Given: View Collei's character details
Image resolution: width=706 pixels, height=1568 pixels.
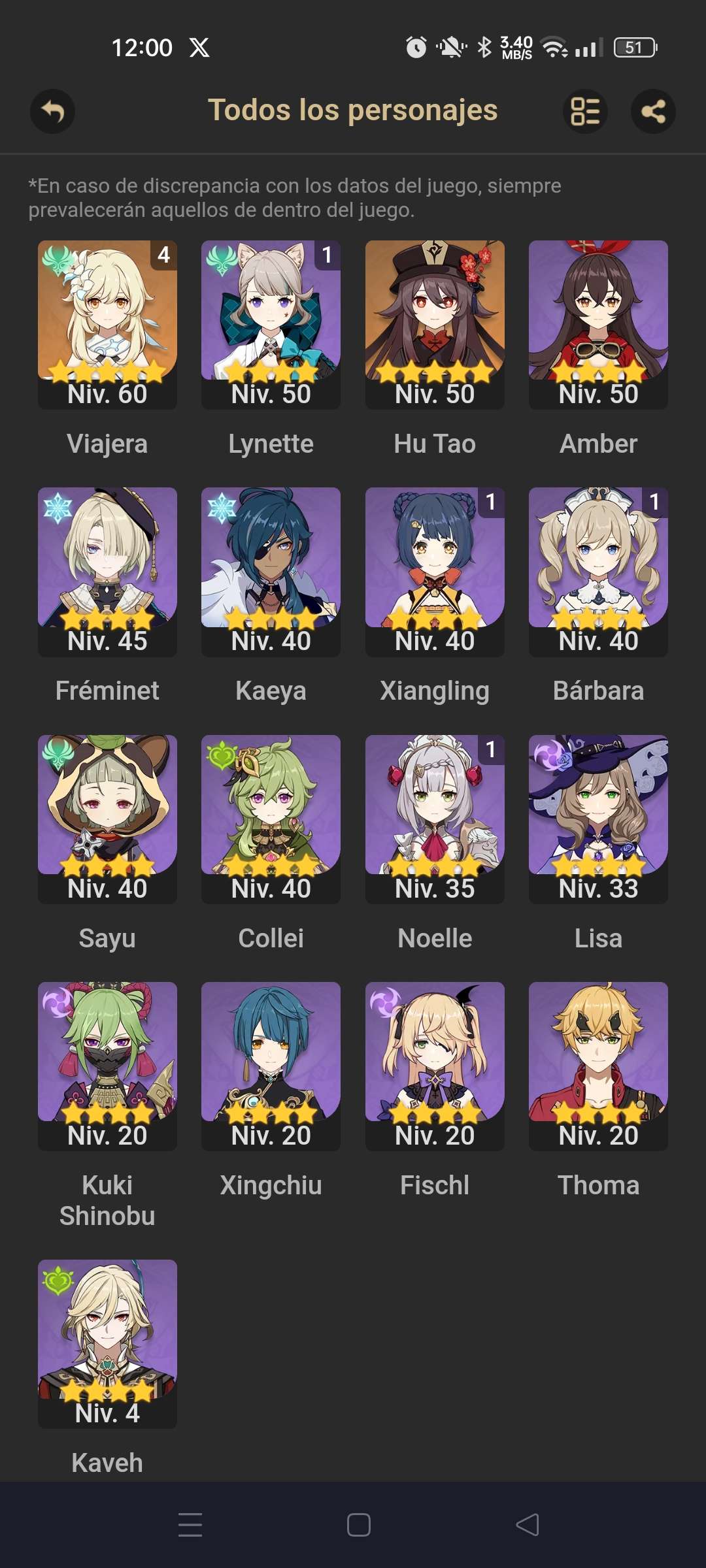Looking at the screenshot, I should coord(271,819).
